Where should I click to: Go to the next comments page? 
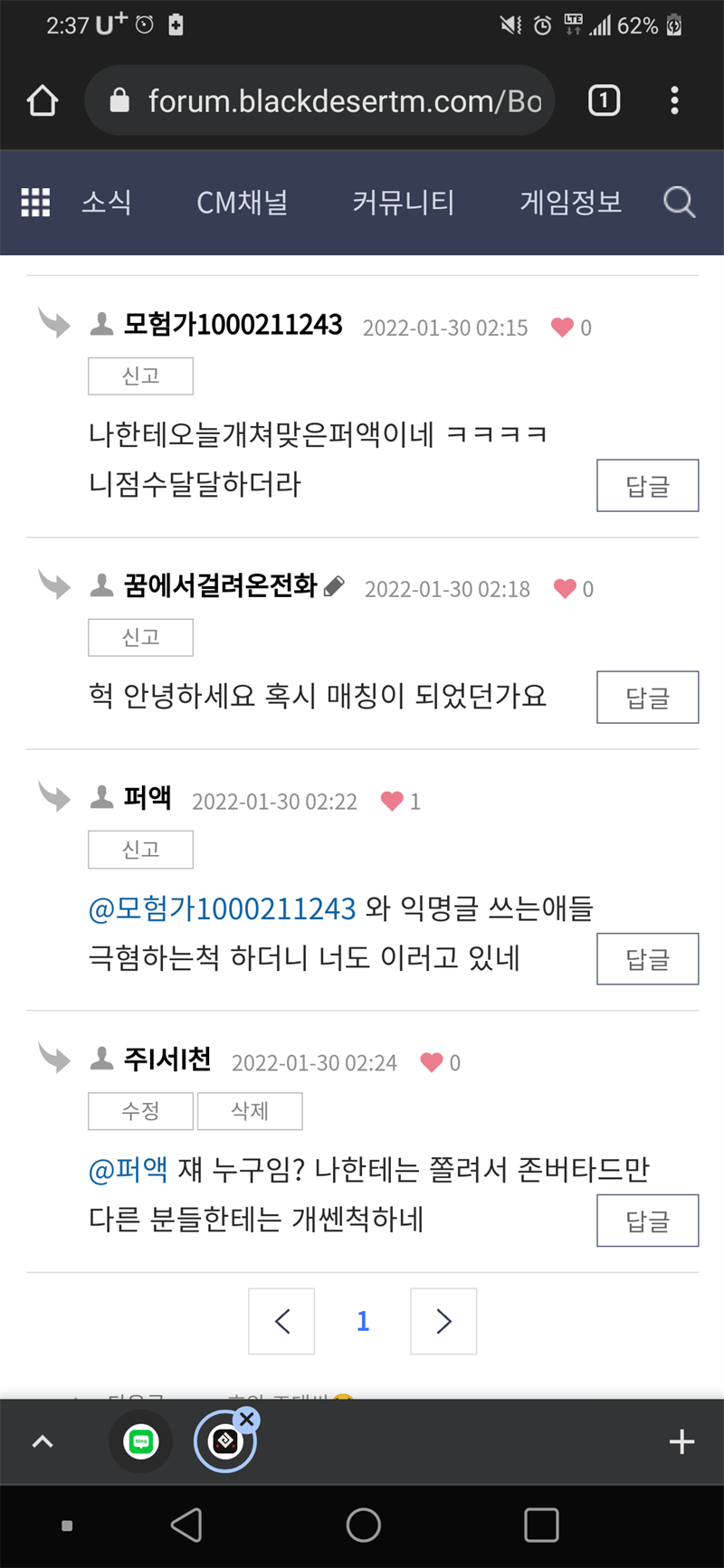tap(443, 1321)
